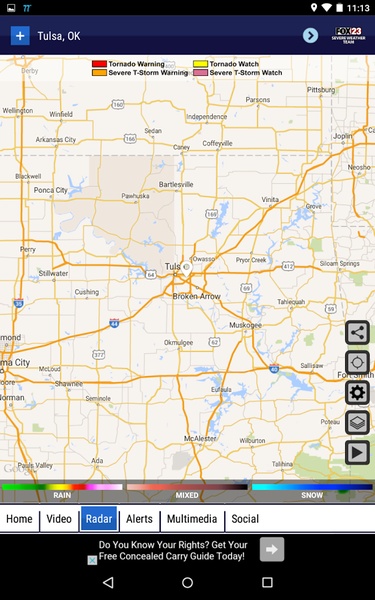This screenshot has width=375, height=600.
Task: Add a new location with the plus button
Action: (20, 36)
